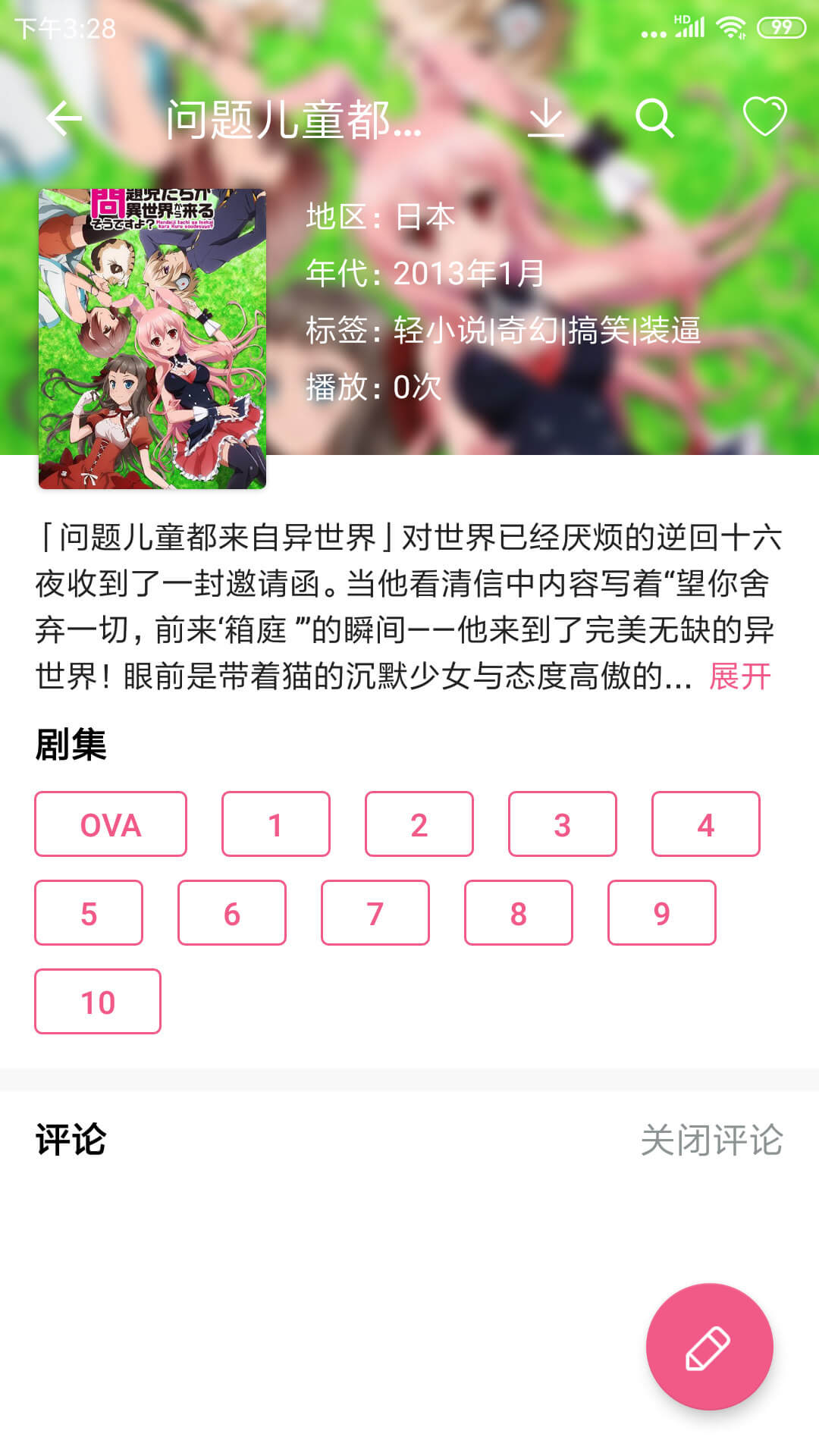Open the search icon
Viewport: 819px width, 1456px height.
point(654,118)
